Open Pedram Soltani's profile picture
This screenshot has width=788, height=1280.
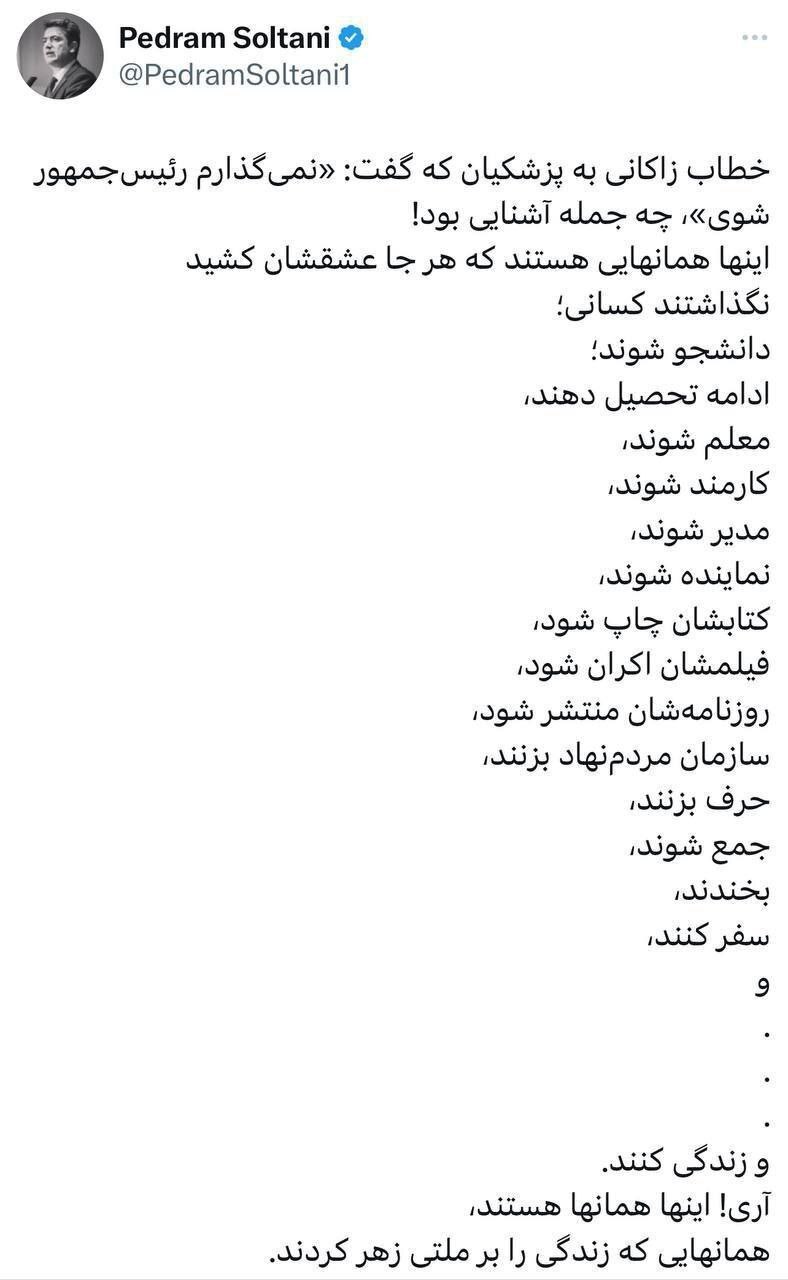[x=61, y=56]
